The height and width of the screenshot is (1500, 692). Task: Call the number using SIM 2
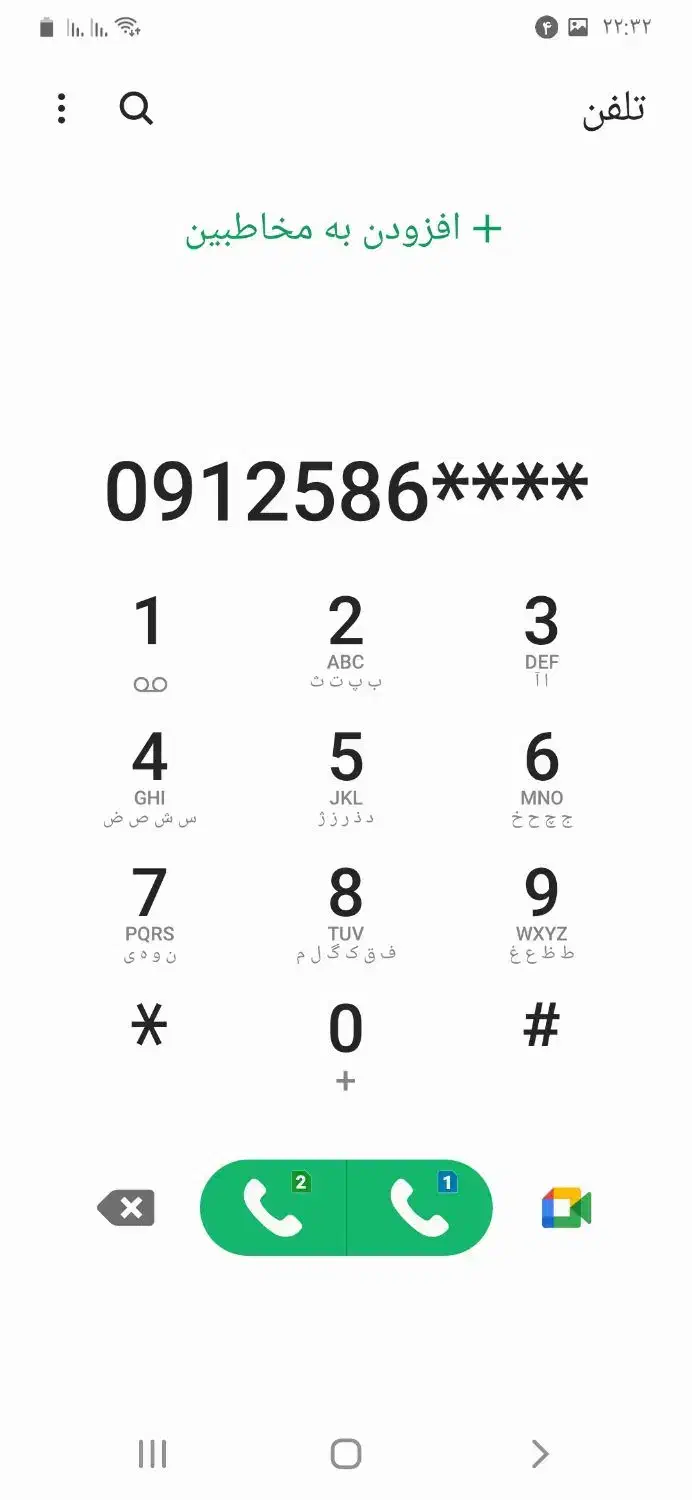(x=274, y=1208)
